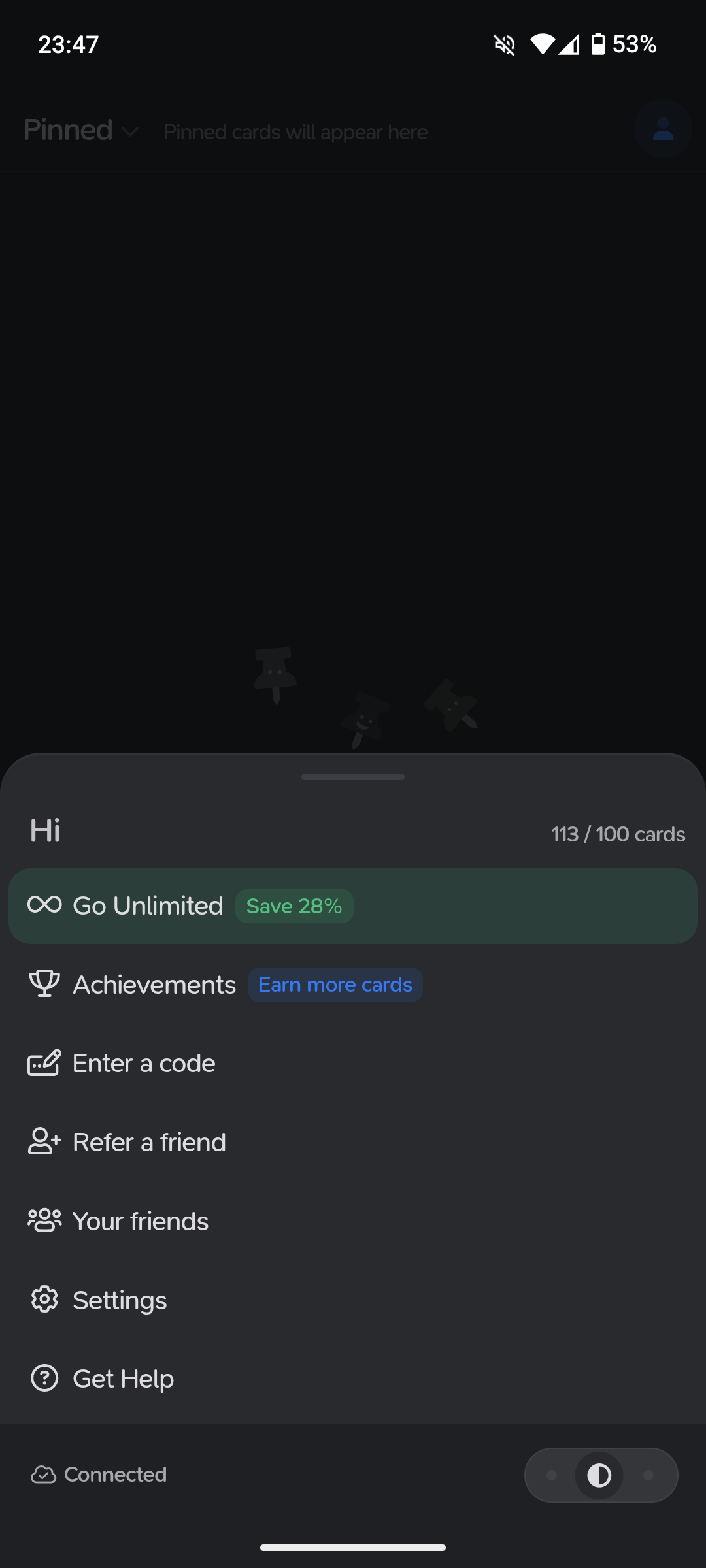The width and height of the screenshot is (706, 1568).
Task: Open Settings
Action: coord(353,1300)
